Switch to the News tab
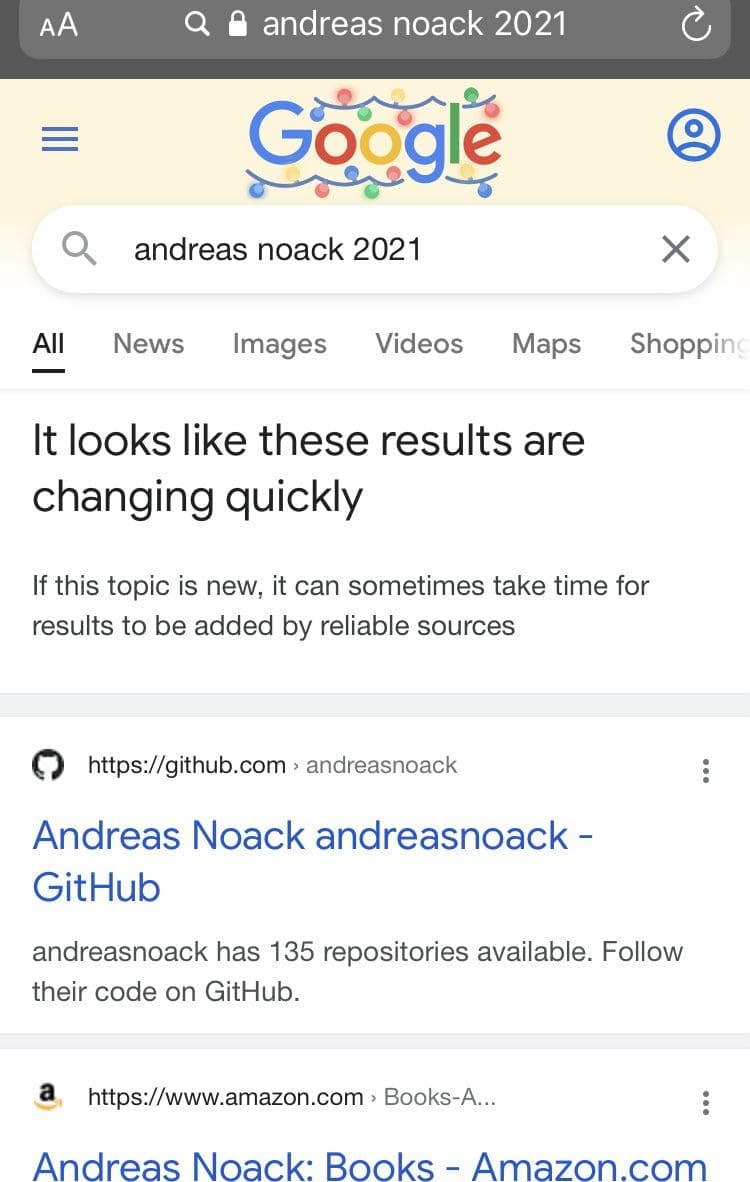 pyautogui.click(x=148, y=344)
